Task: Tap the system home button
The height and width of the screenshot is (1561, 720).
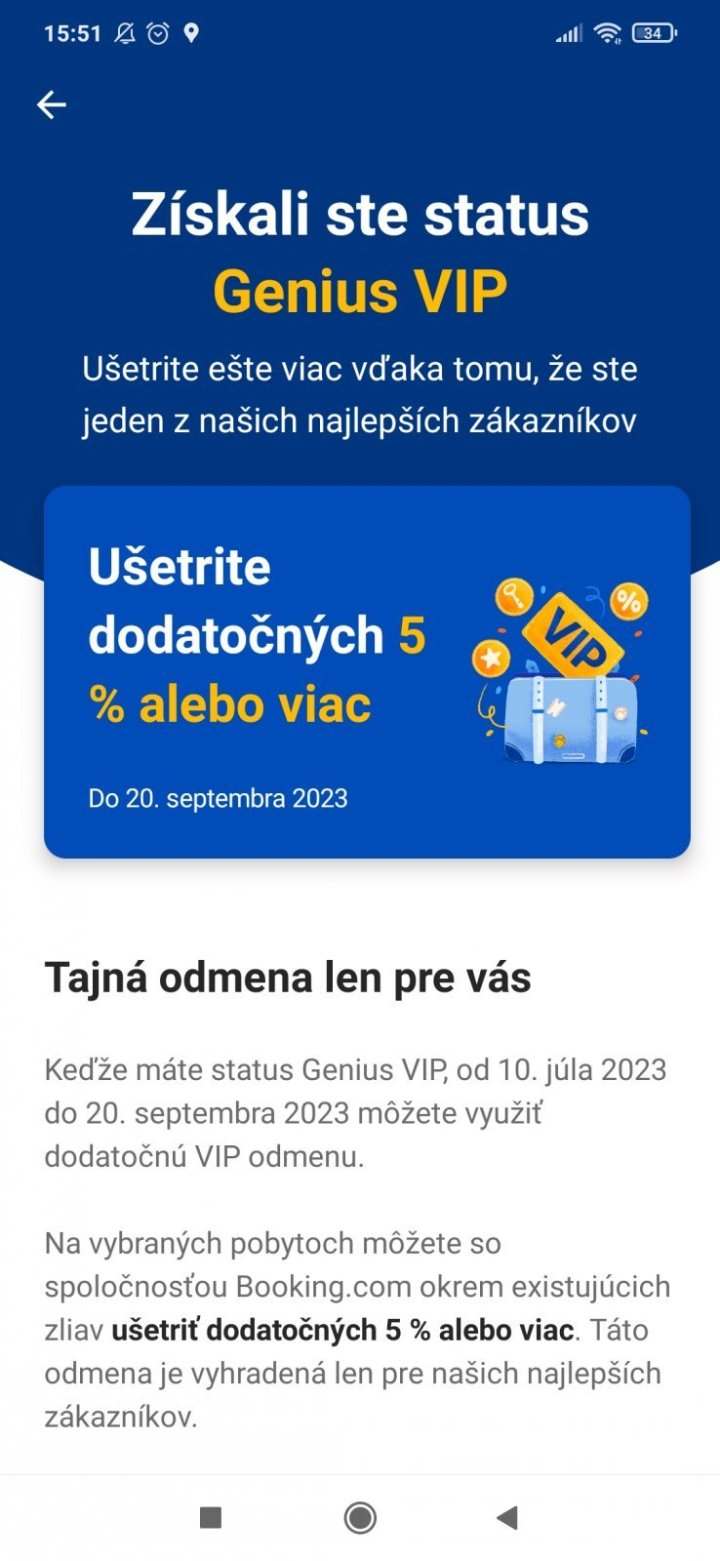Action: [x=360, y=1517]
